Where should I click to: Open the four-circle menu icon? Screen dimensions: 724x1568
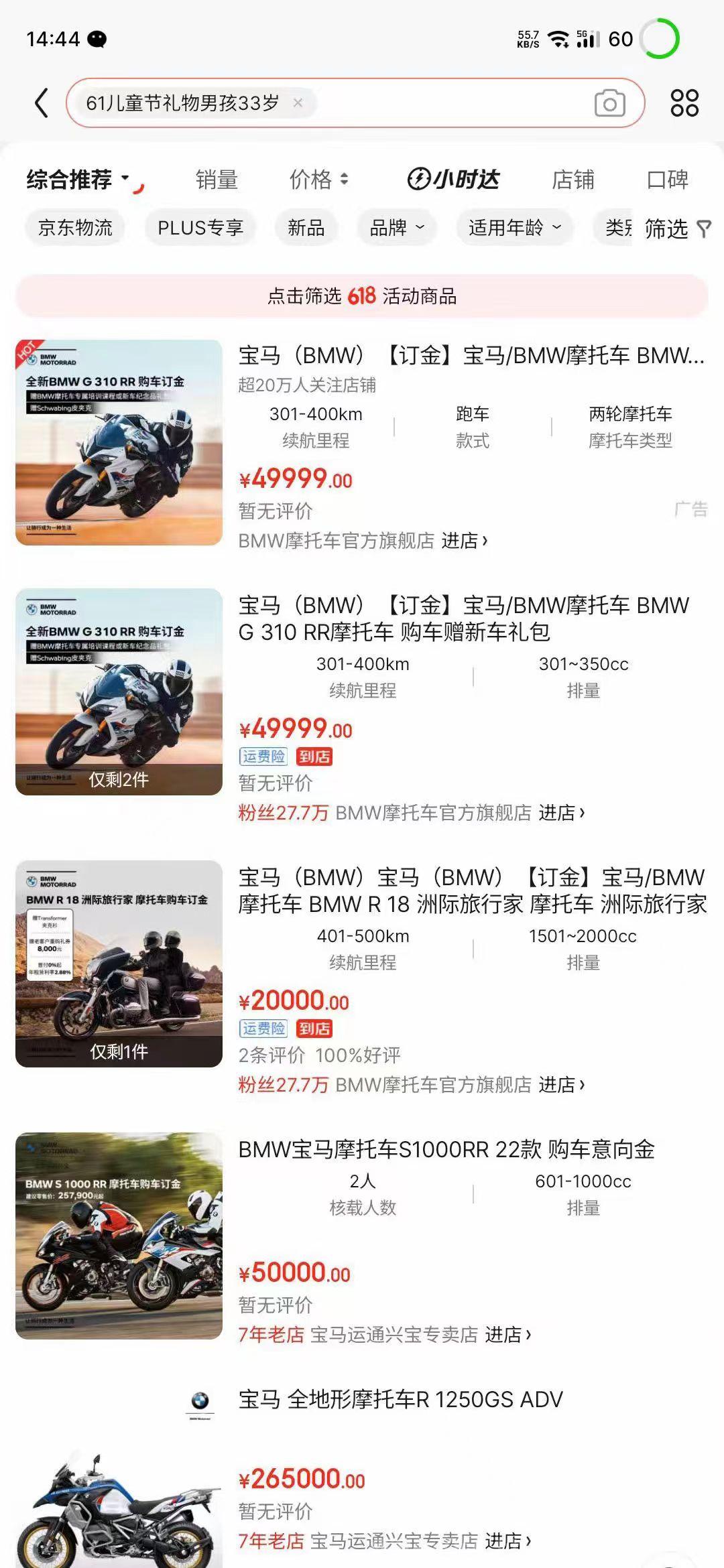point(684,103)
